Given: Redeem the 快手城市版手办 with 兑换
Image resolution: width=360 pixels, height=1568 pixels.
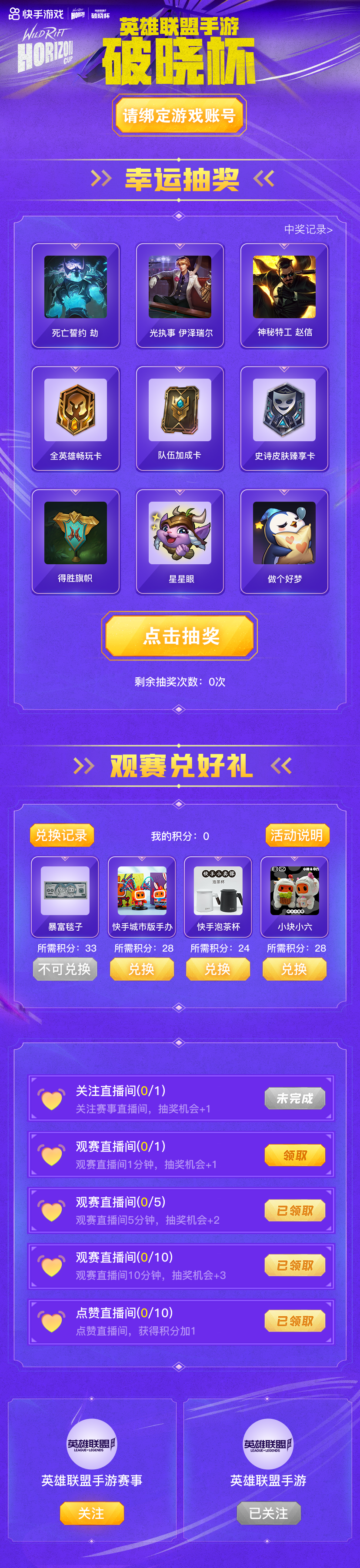Looking at the screenshot, I should click(x=142, y=969).
